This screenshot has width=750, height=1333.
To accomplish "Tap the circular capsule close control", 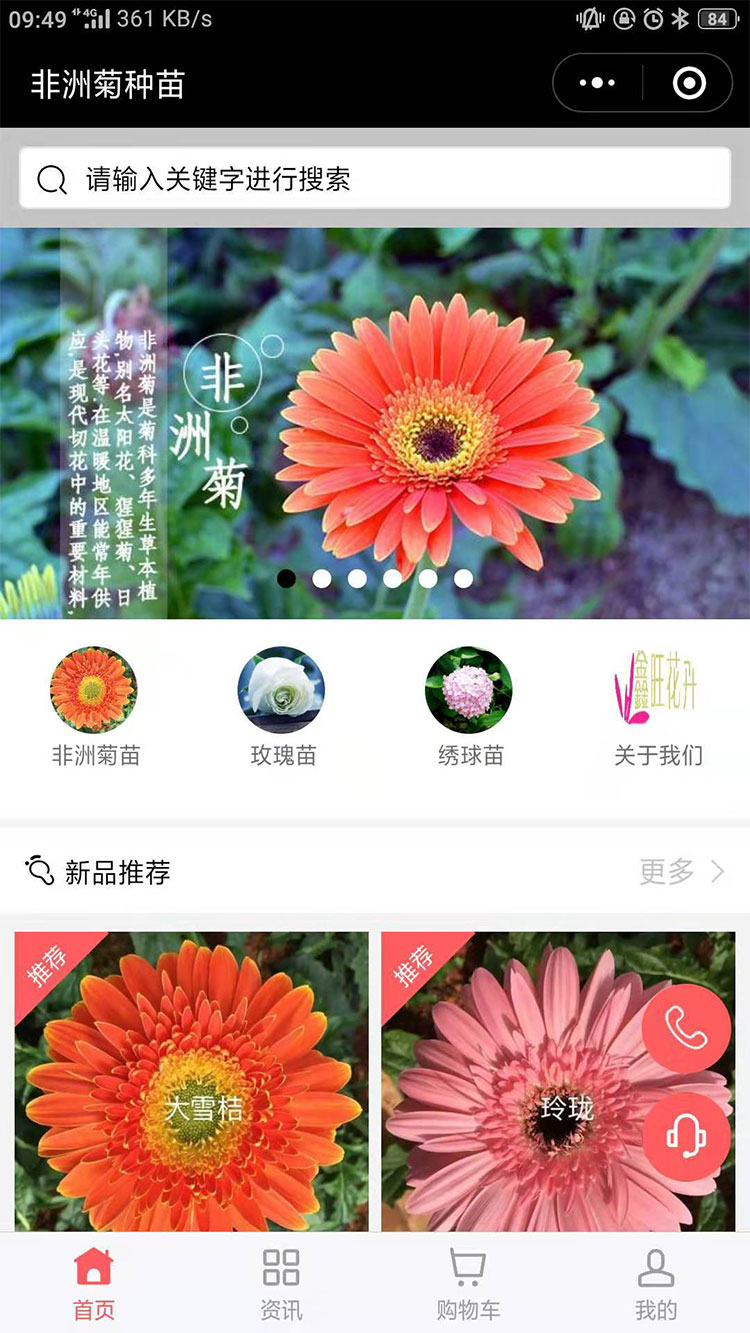I will coord(688,82).
